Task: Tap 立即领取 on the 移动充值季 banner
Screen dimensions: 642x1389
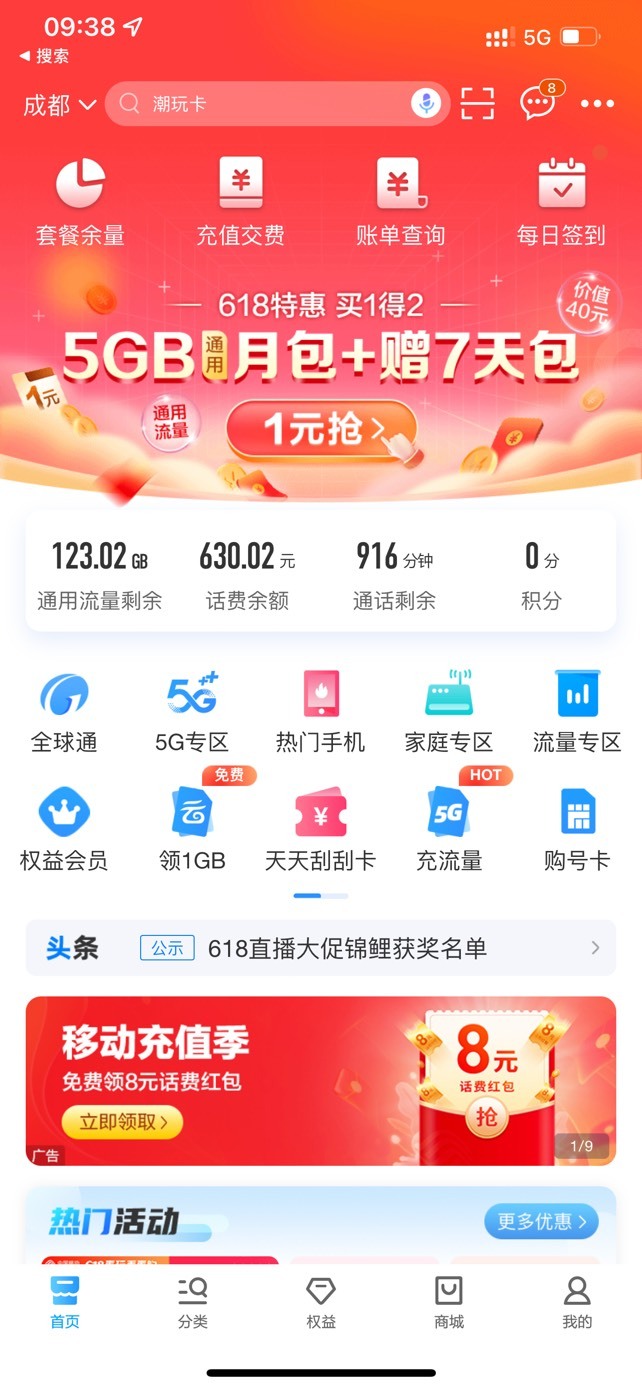Action: point(122,1122)
